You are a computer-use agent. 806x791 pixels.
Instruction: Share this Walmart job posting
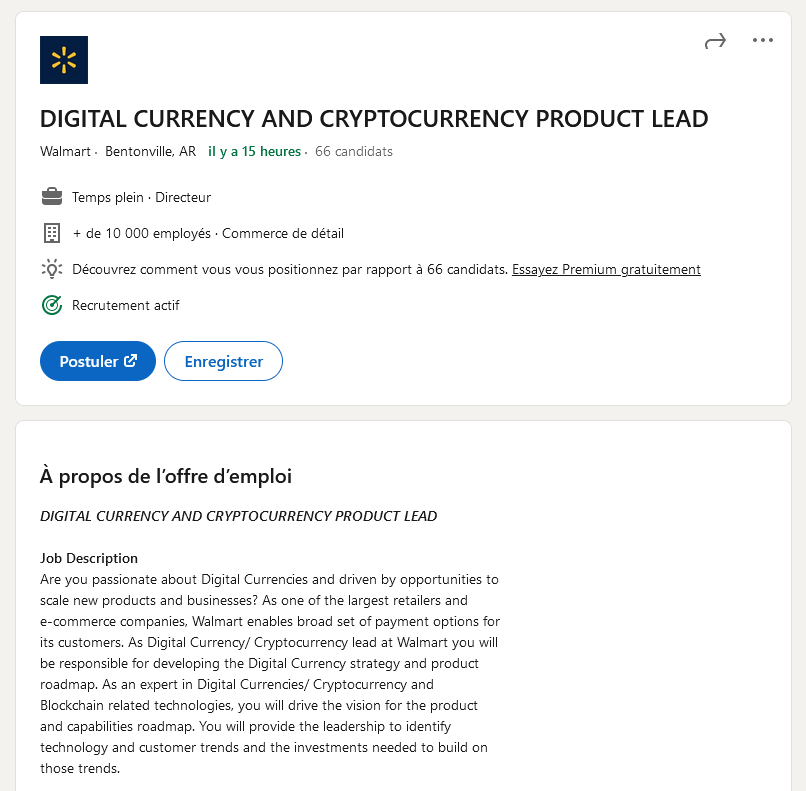click(715, 41)
